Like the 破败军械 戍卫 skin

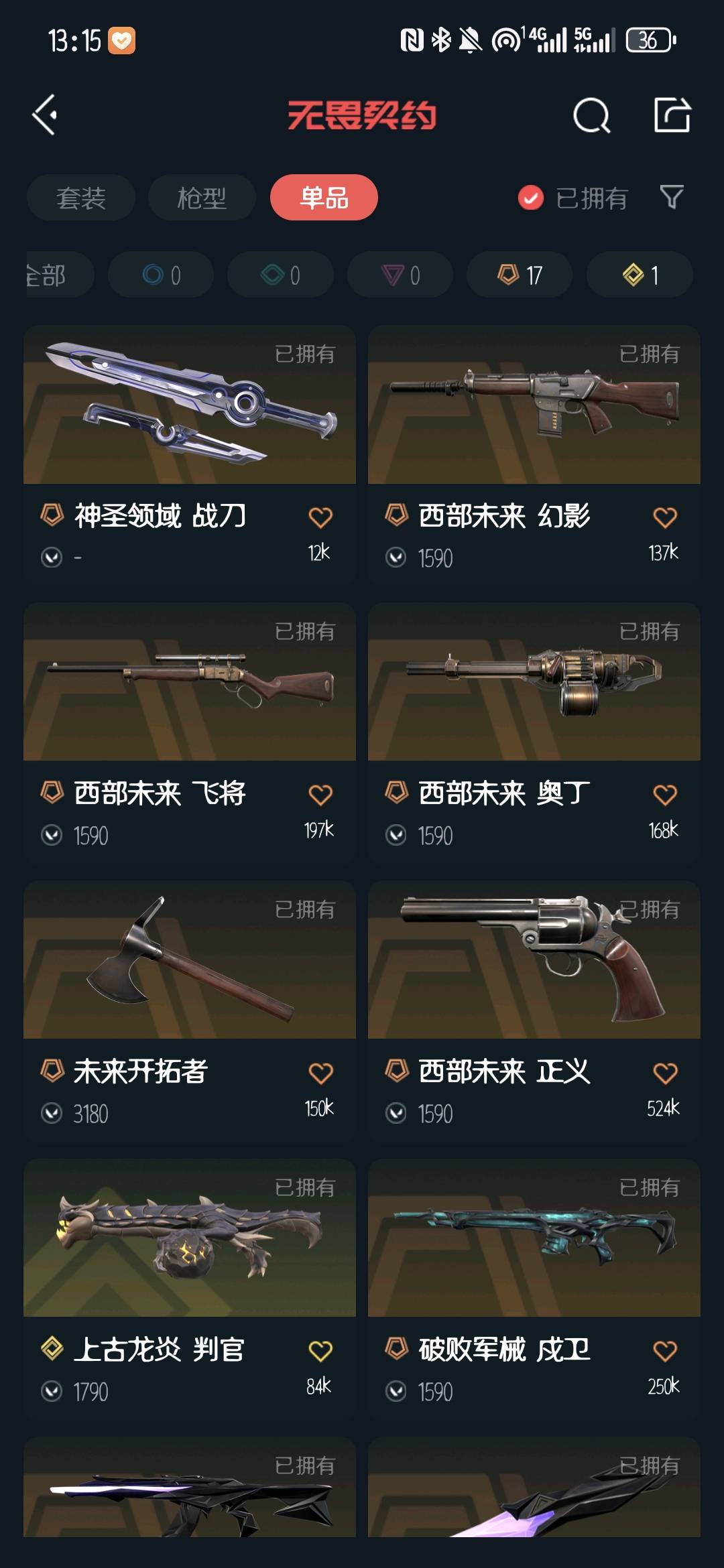(664, 1352)
